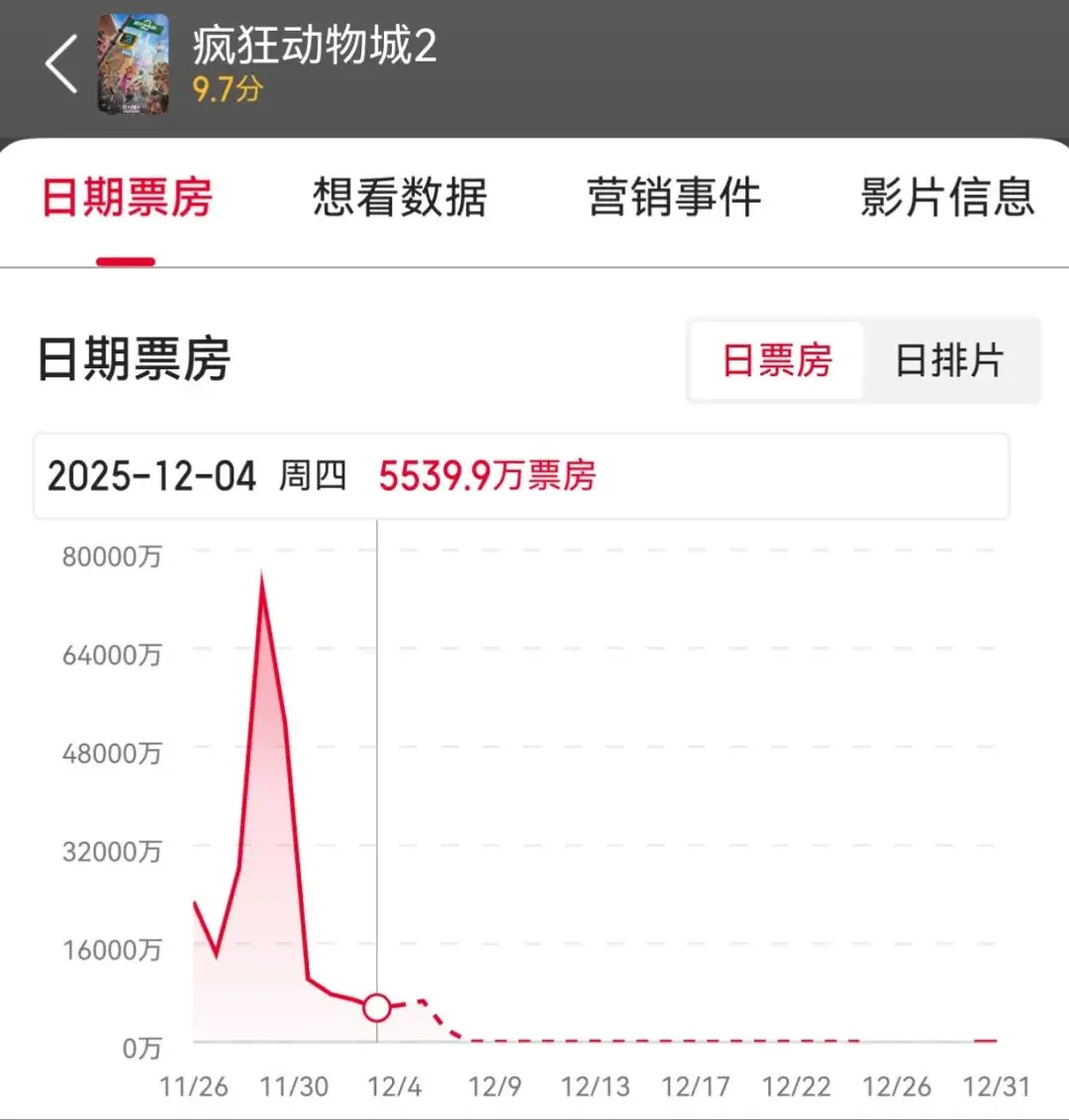Open the 营销事件 tab
The width and height of the screenshot is (1069, 1120).
coord(674,197)
